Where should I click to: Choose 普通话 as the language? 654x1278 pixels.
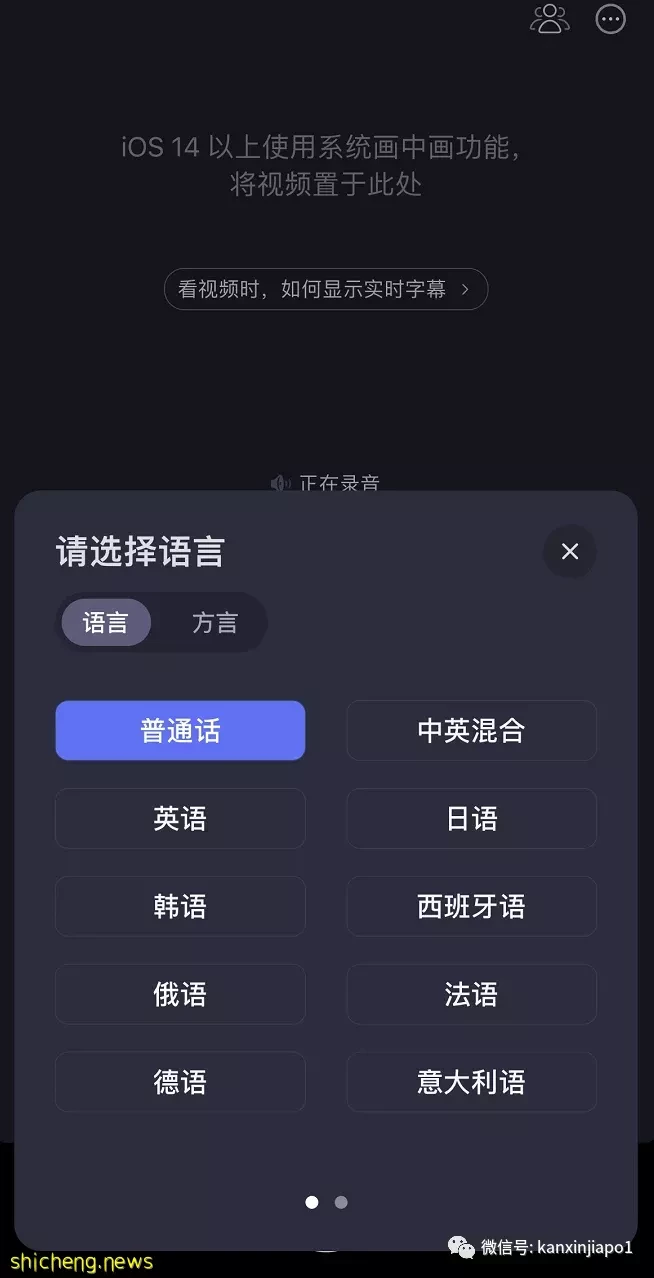180,731
